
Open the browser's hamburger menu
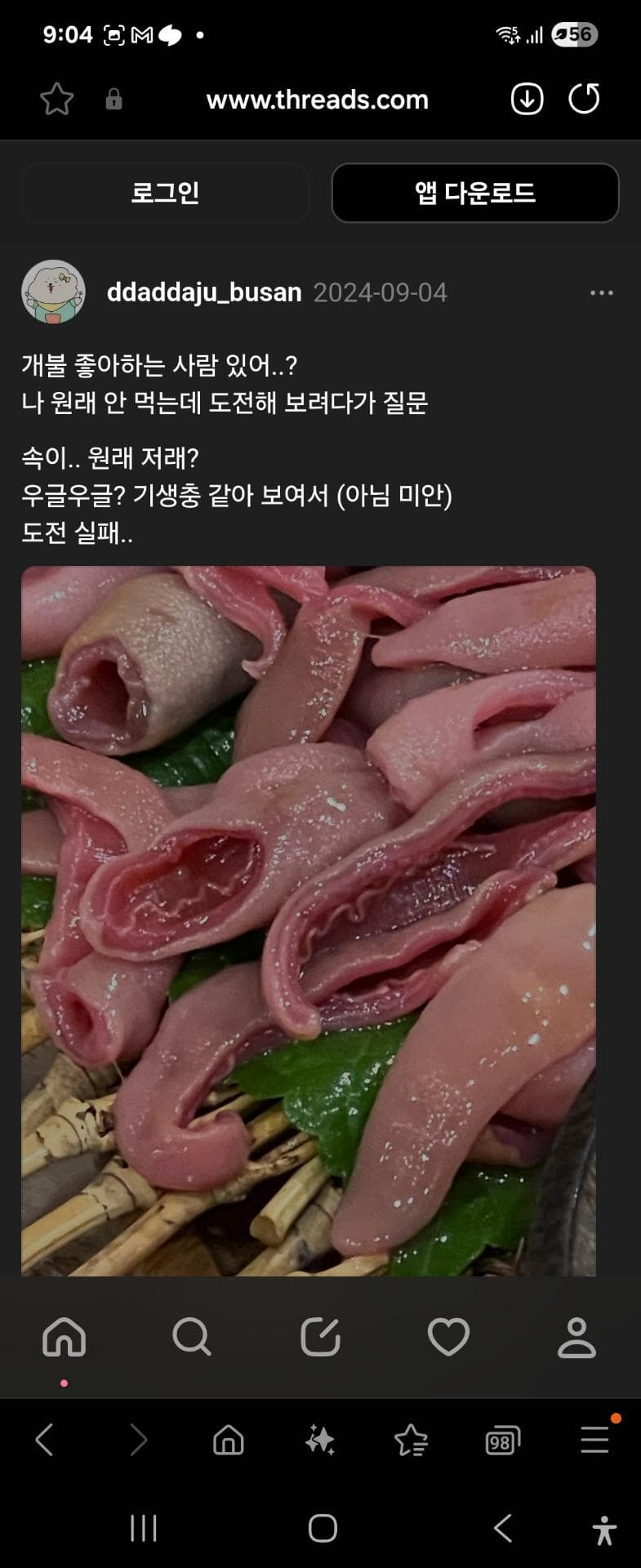[594, 1440]
